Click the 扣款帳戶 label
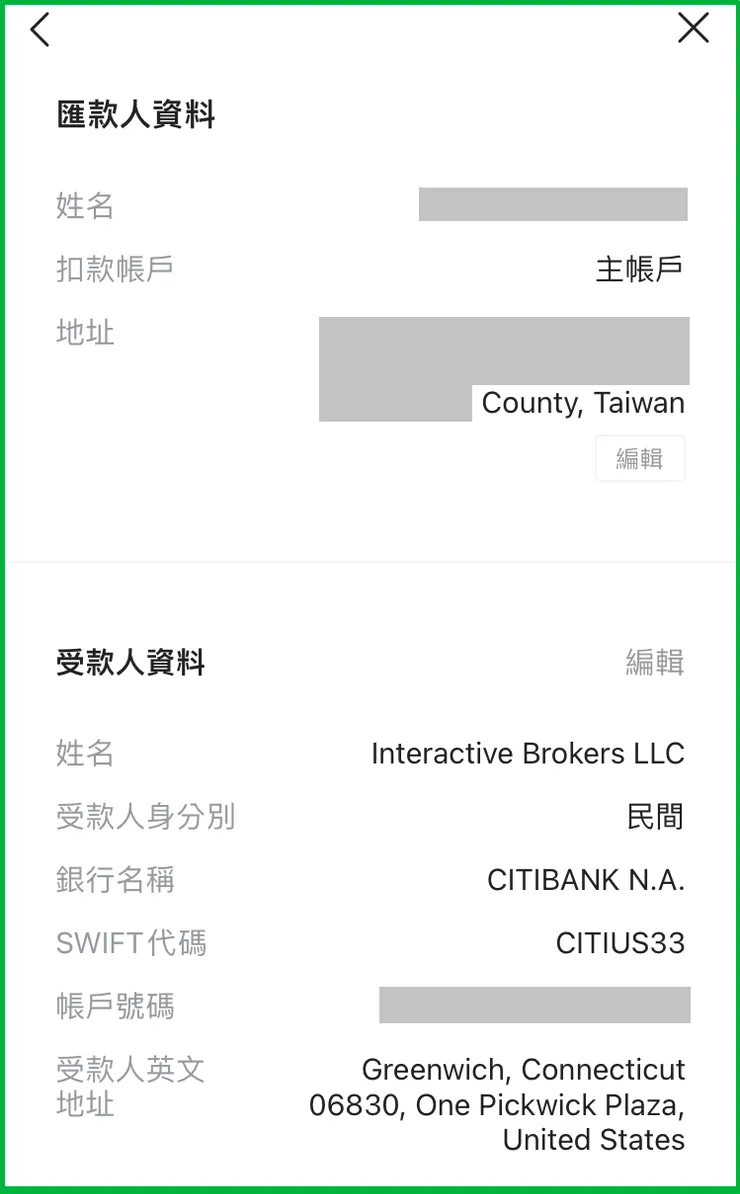This screenshot has height=1194, width=740. 115,268
